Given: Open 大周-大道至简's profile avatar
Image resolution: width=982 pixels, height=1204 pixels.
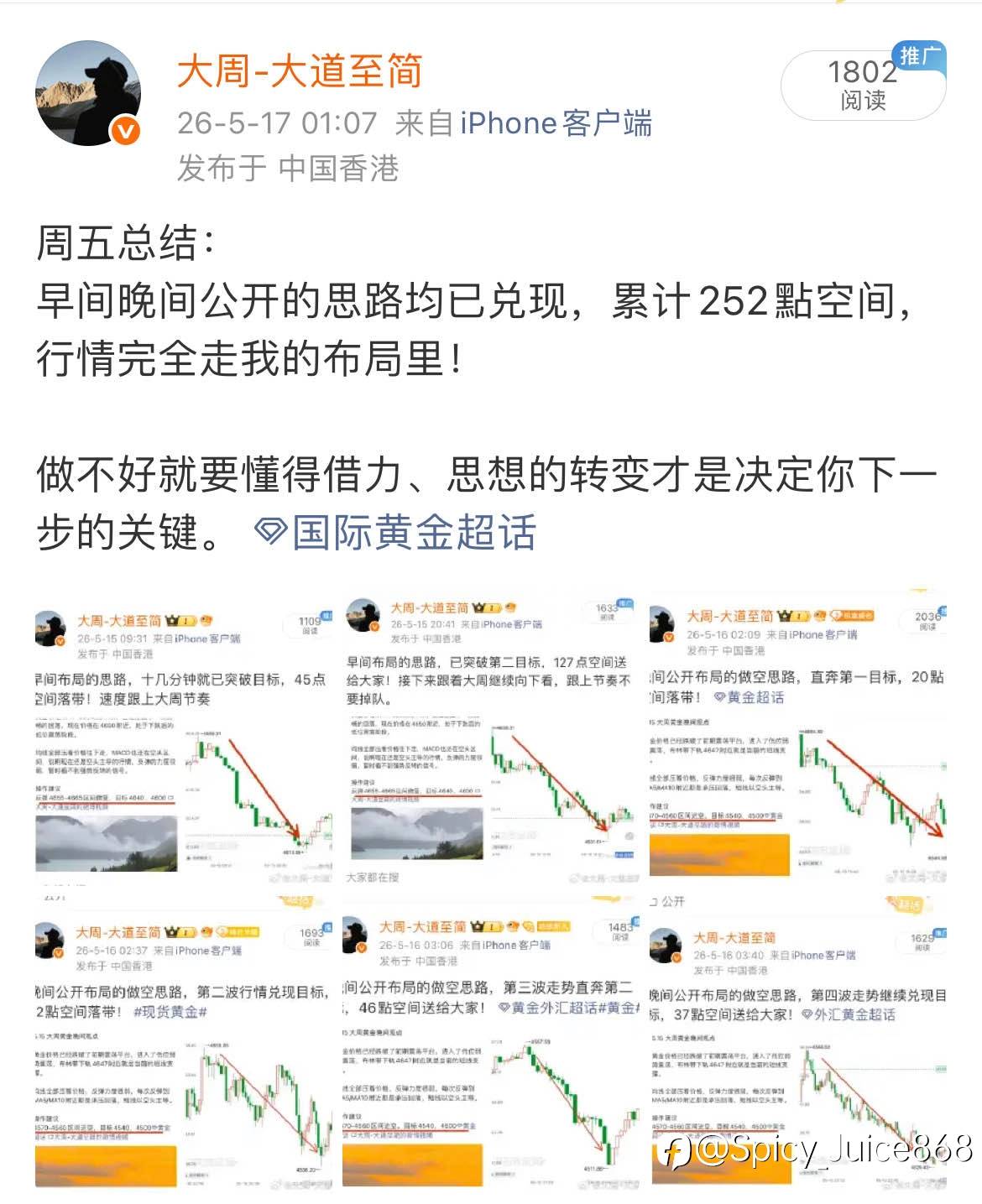Looking at the screenshot, I should coord(88,94).
